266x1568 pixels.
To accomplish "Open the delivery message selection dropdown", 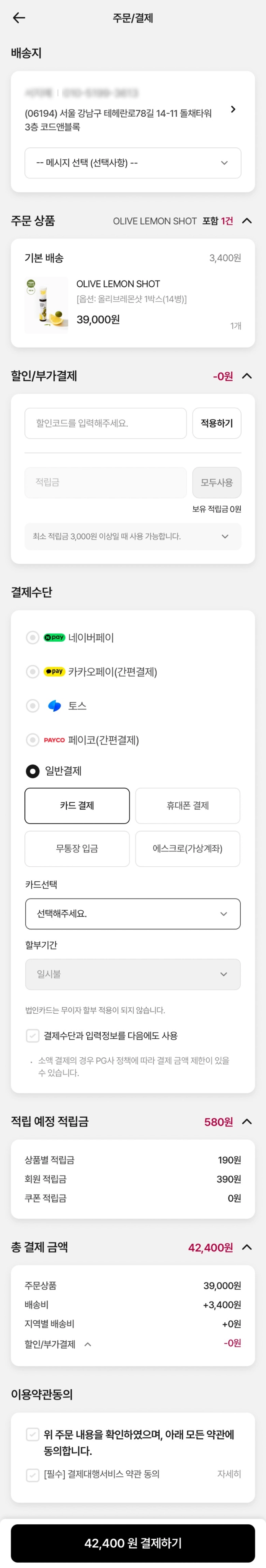I will tap(133, 163).
